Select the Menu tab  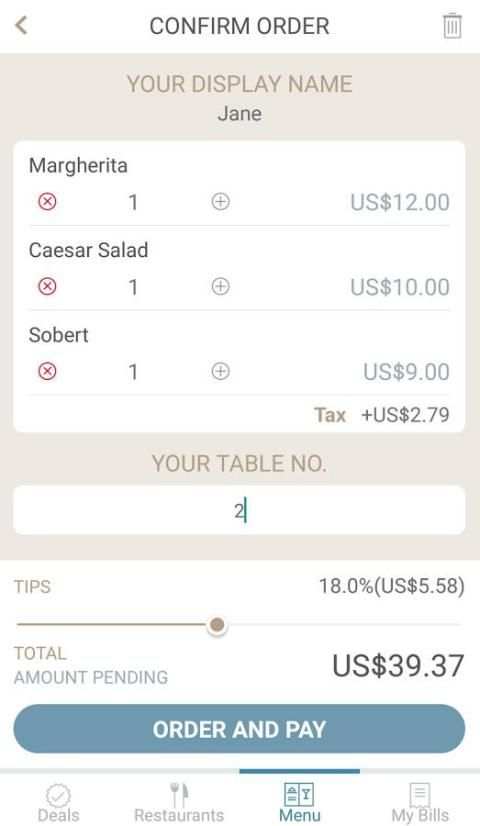click(299, 803)
